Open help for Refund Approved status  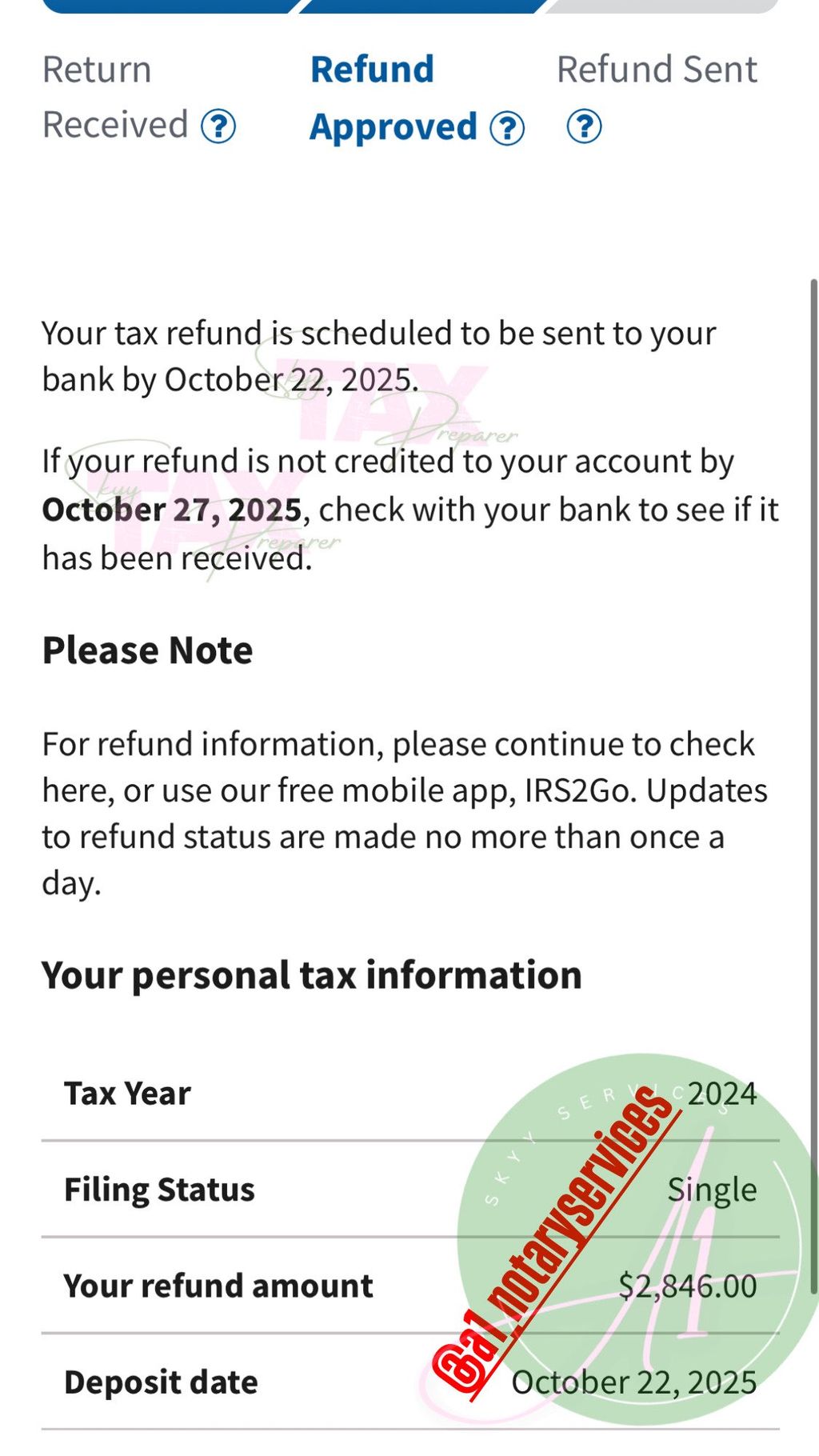point(507,128)
